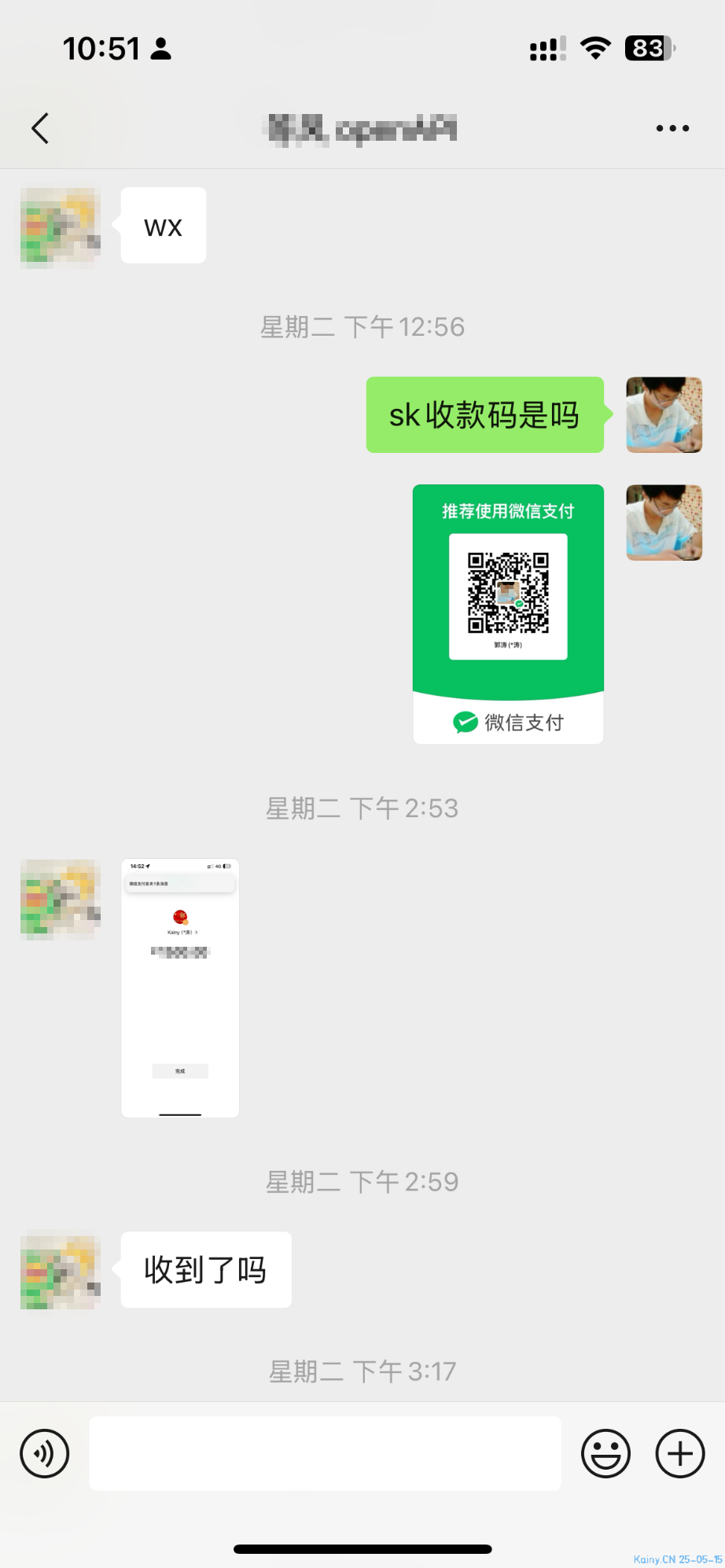Tap the message text field
This screenshot has width=725, height=1568.
[x=325, y=1453]
